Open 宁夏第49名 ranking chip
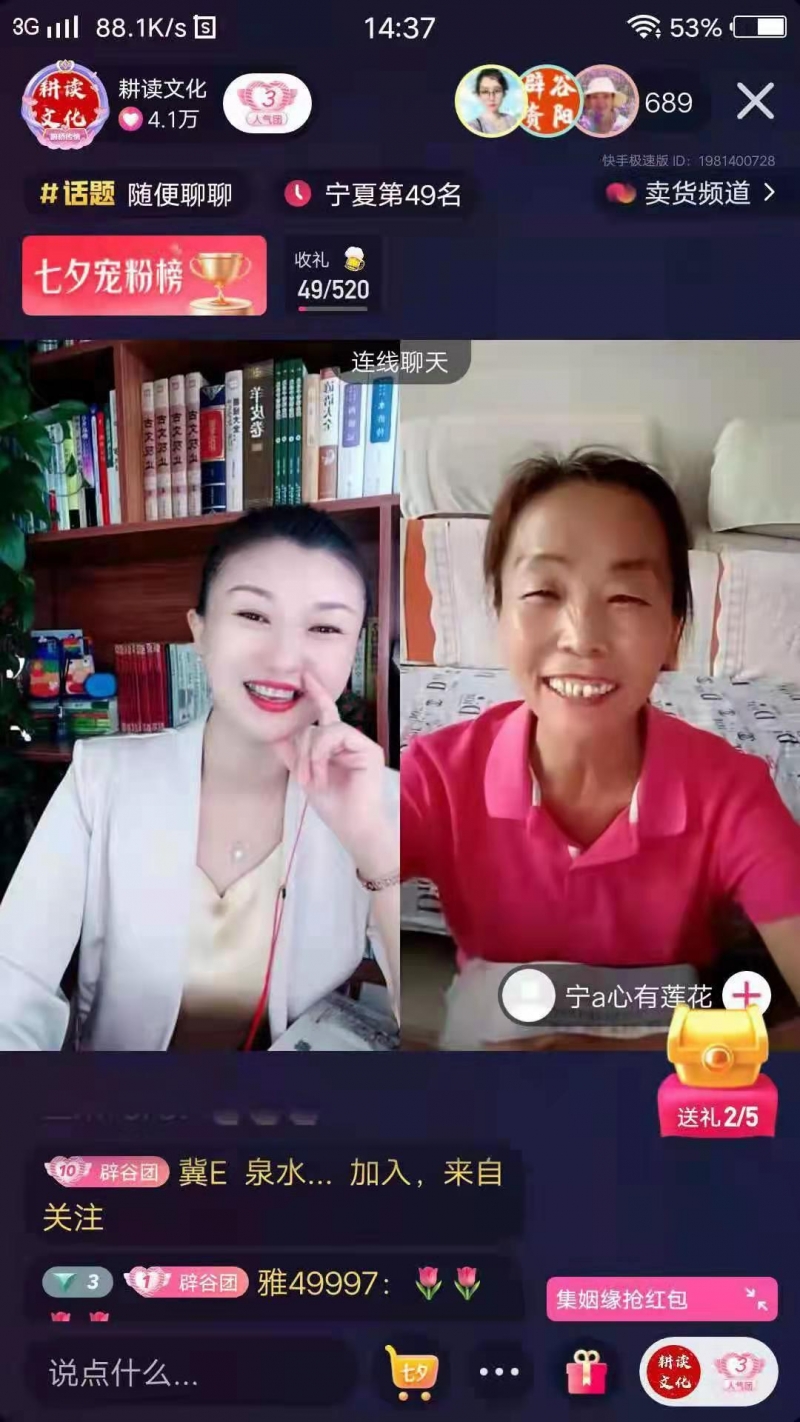The width and height of the screenshot is (800, 1422). pos(375,194)
